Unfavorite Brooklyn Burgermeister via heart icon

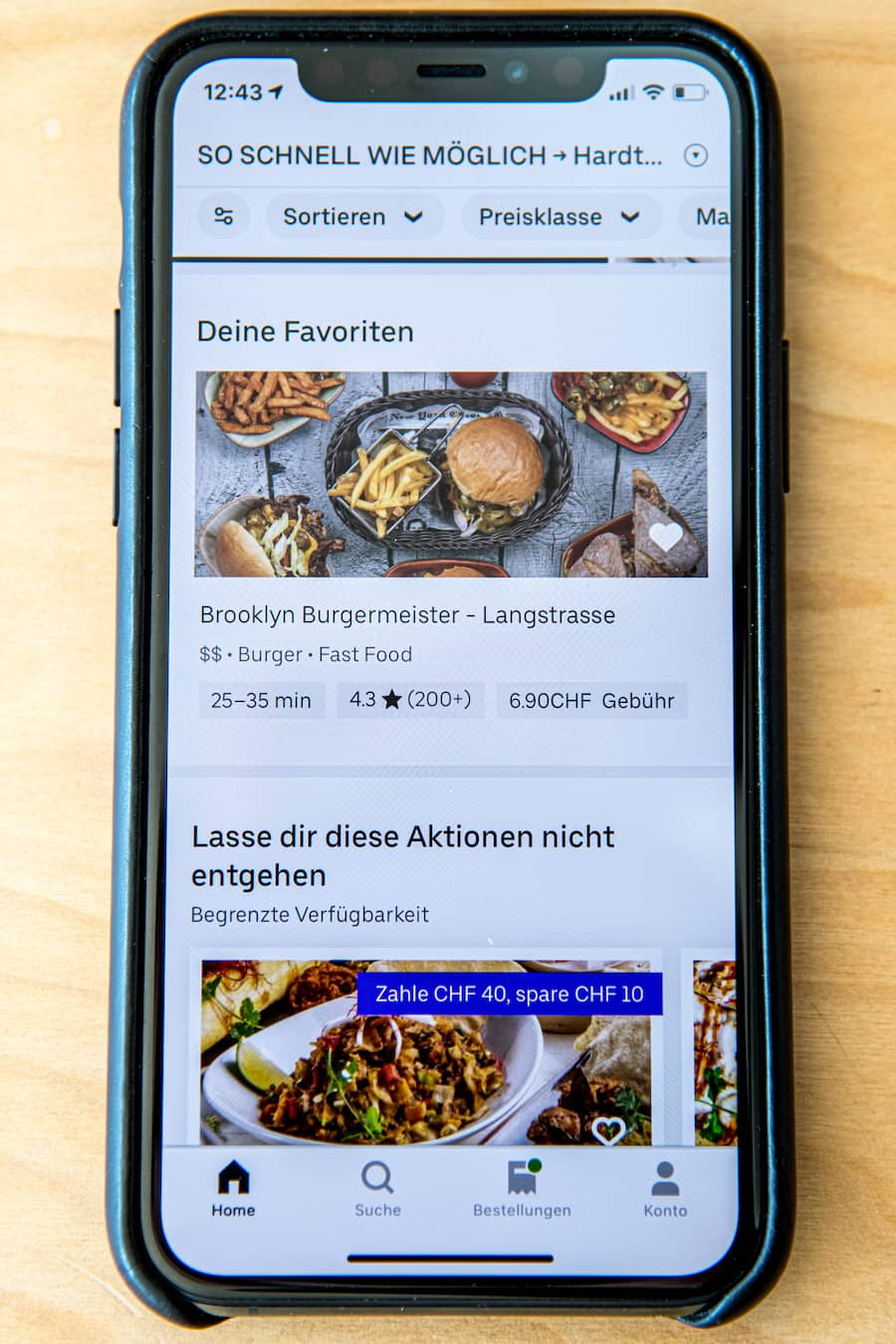coord(665,539)
